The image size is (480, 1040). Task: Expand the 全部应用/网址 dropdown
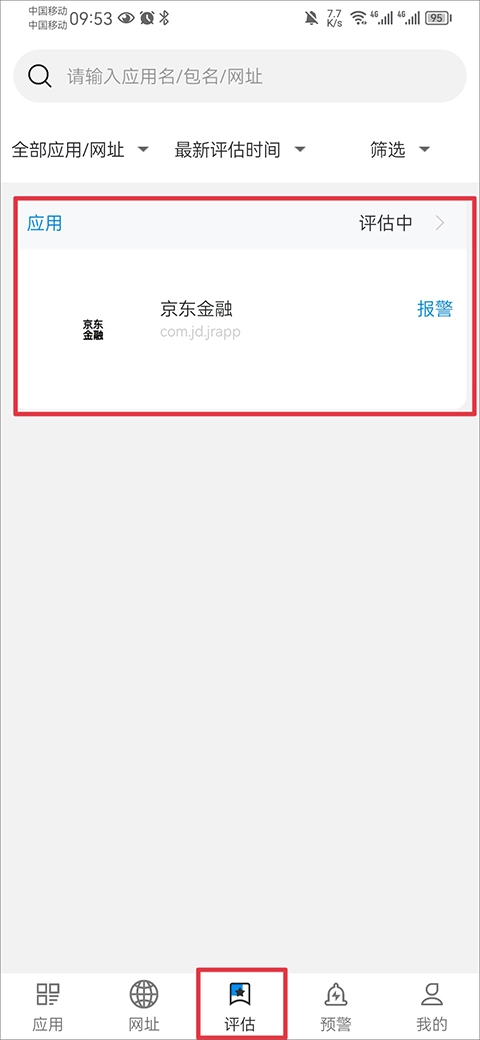[80, 150]
